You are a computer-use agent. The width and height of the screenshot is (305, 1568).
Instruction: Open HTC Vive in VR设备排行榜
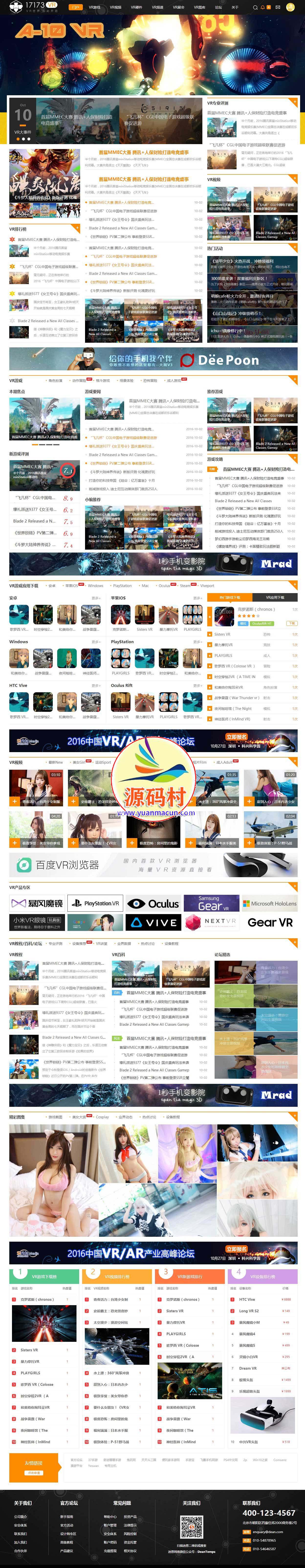[247, 1300]
